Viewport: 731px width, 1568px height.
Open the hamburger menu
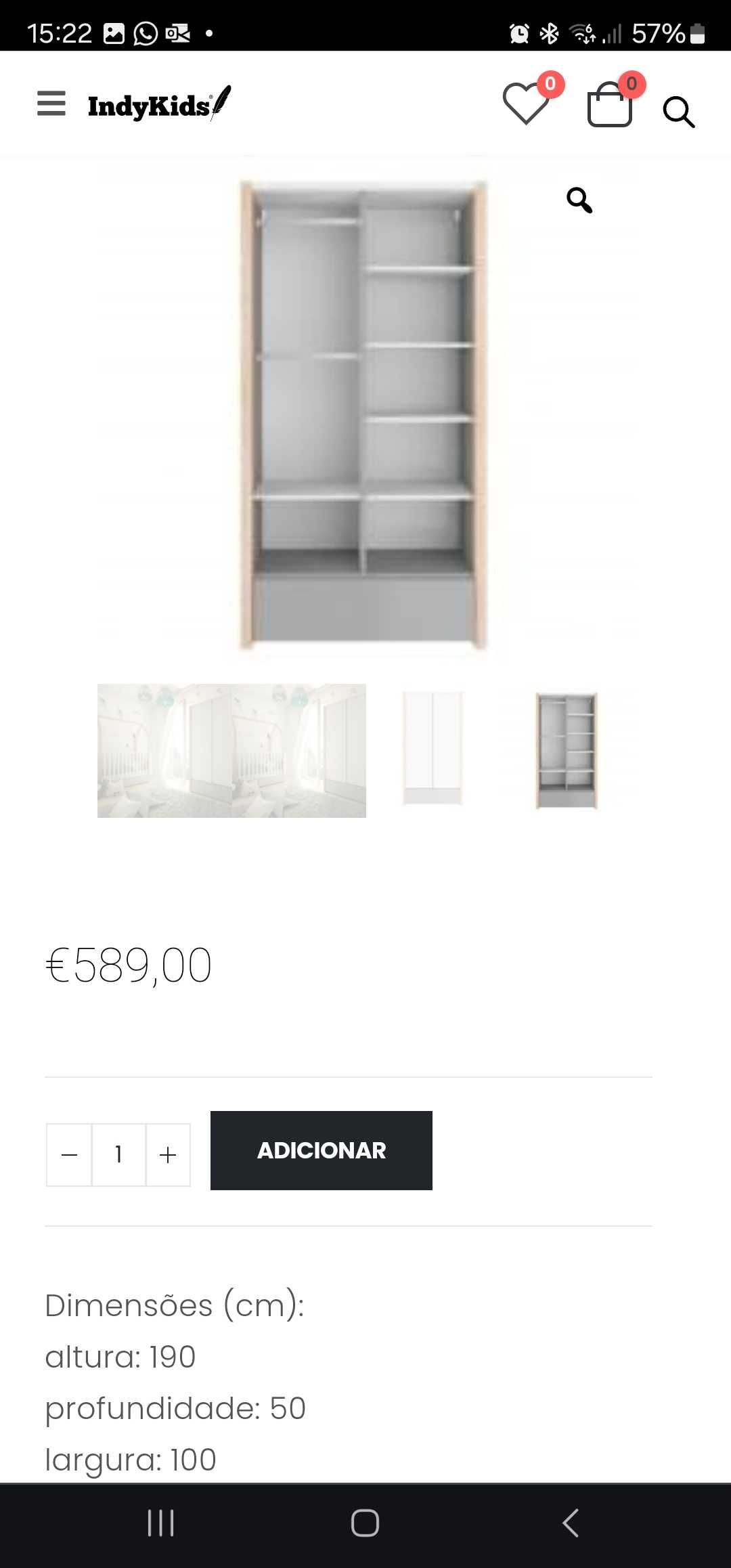(51, 104)
